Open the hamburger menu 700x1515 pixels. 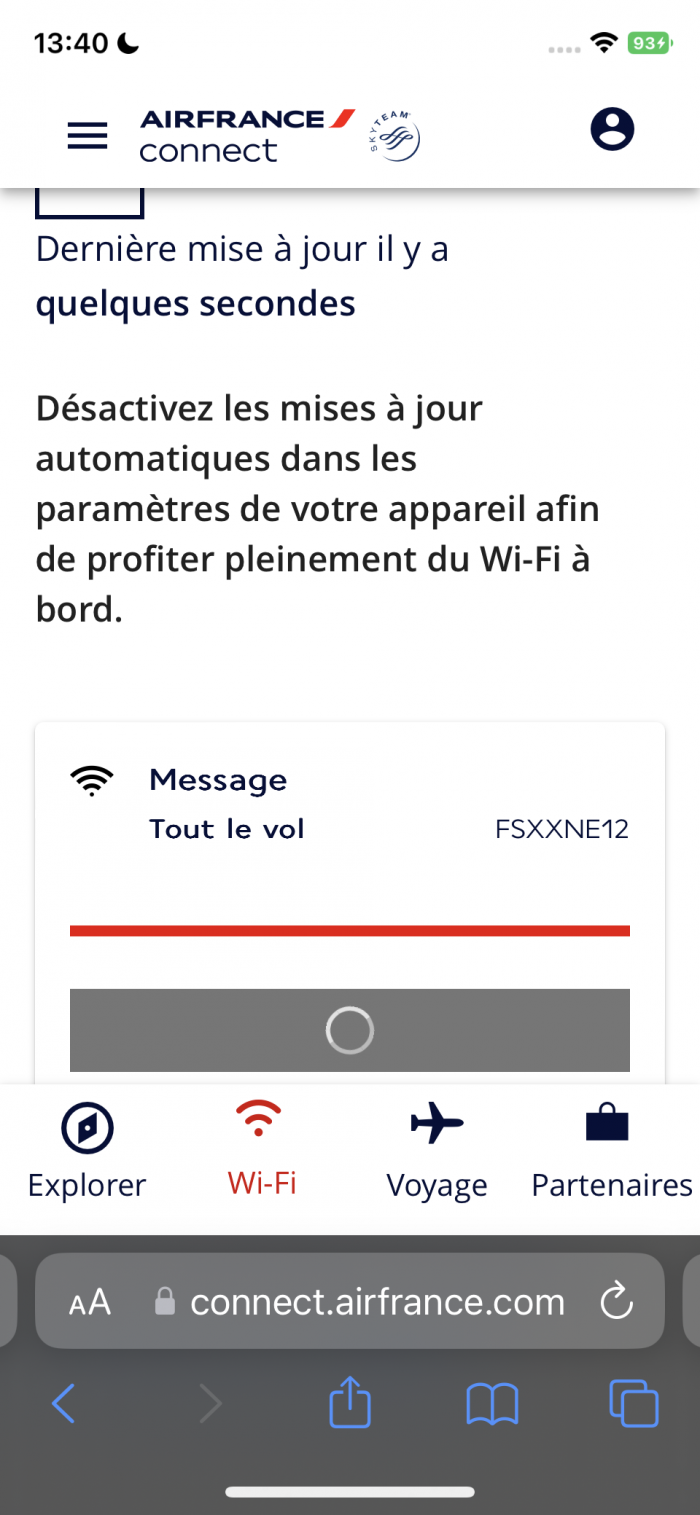(x=87, y=135)
